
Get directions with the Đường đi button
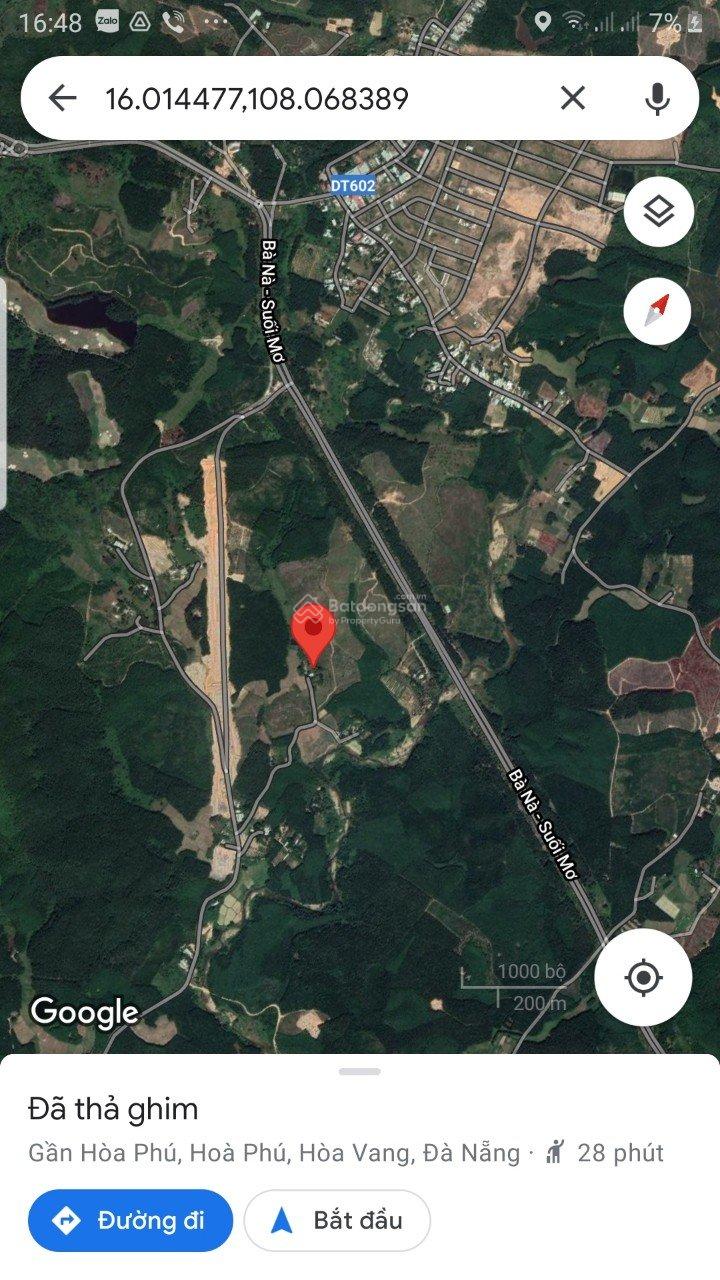click(130, 1220)
